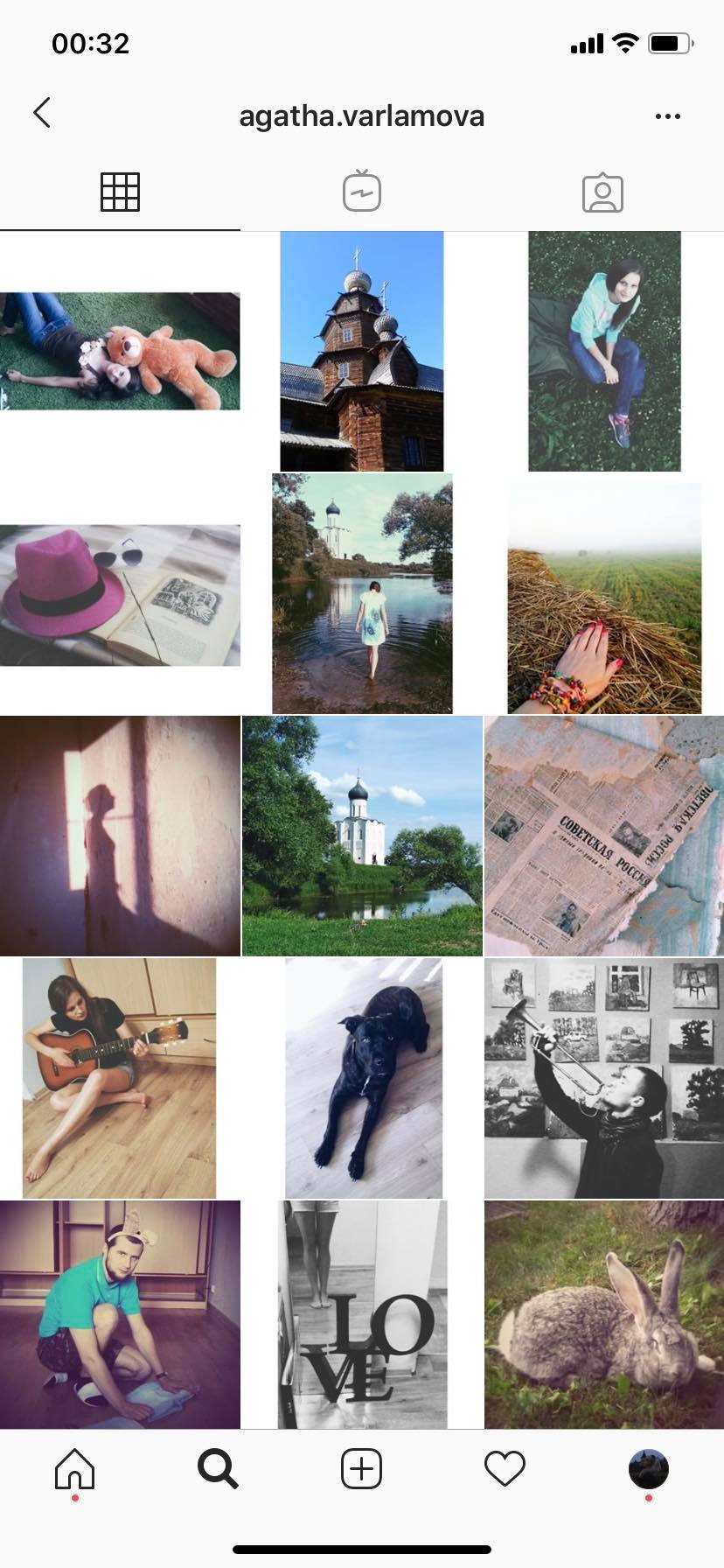The image size is (724, 1568).
Task: View the white church by the pond post
Action: click(362, 836)
